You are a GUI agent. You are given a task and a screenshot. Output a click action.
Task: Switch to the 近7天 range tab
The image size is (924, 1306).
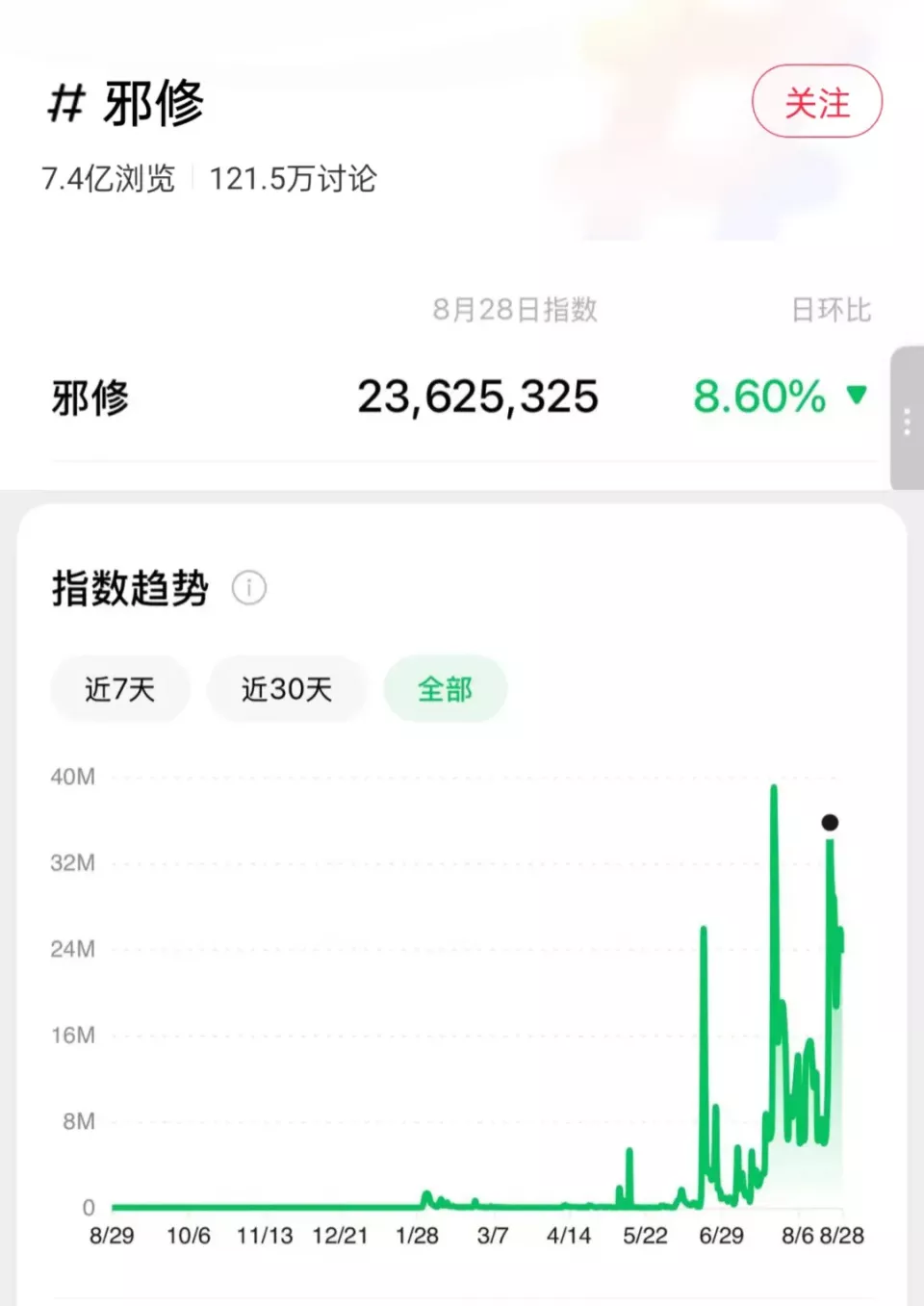click(x=119, y=688)
